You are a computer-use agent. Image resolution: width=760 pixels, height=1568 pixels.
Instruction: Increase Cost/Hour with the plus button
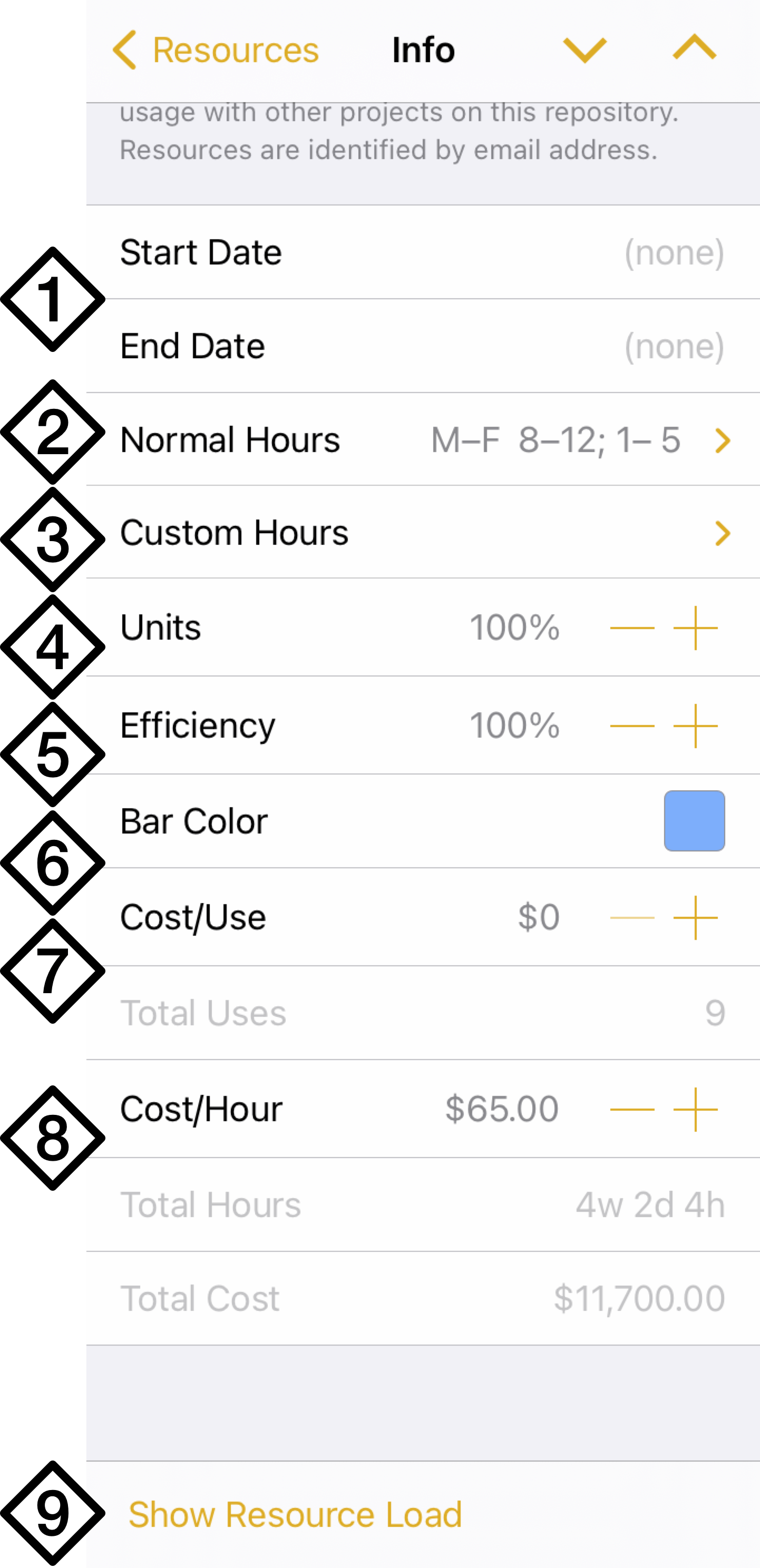pos(696,1109)
